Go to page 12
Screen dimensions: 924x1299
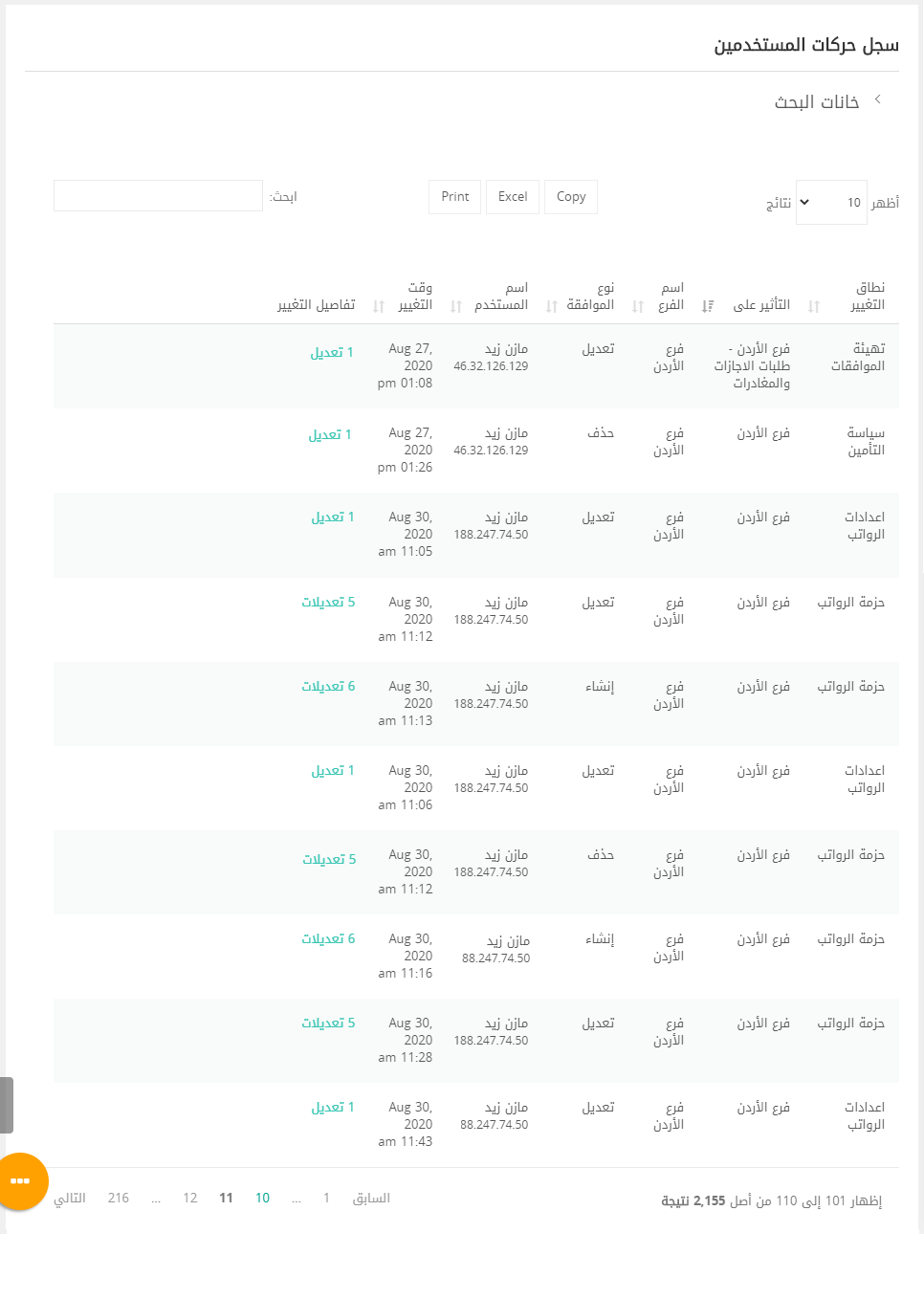tap(190, 1199)
